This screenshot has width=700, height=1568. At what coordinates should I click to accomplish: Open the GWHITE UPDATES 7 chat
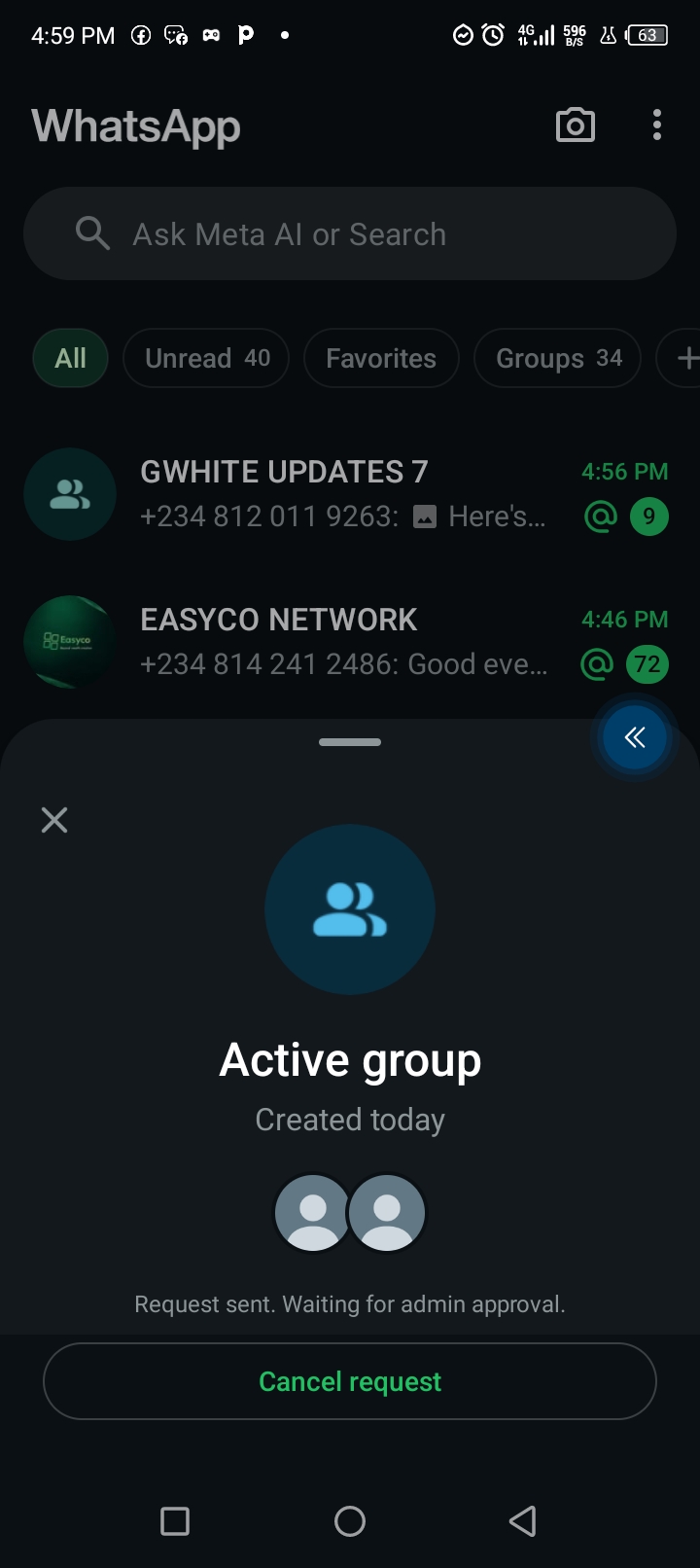click(x=340, y=494)
